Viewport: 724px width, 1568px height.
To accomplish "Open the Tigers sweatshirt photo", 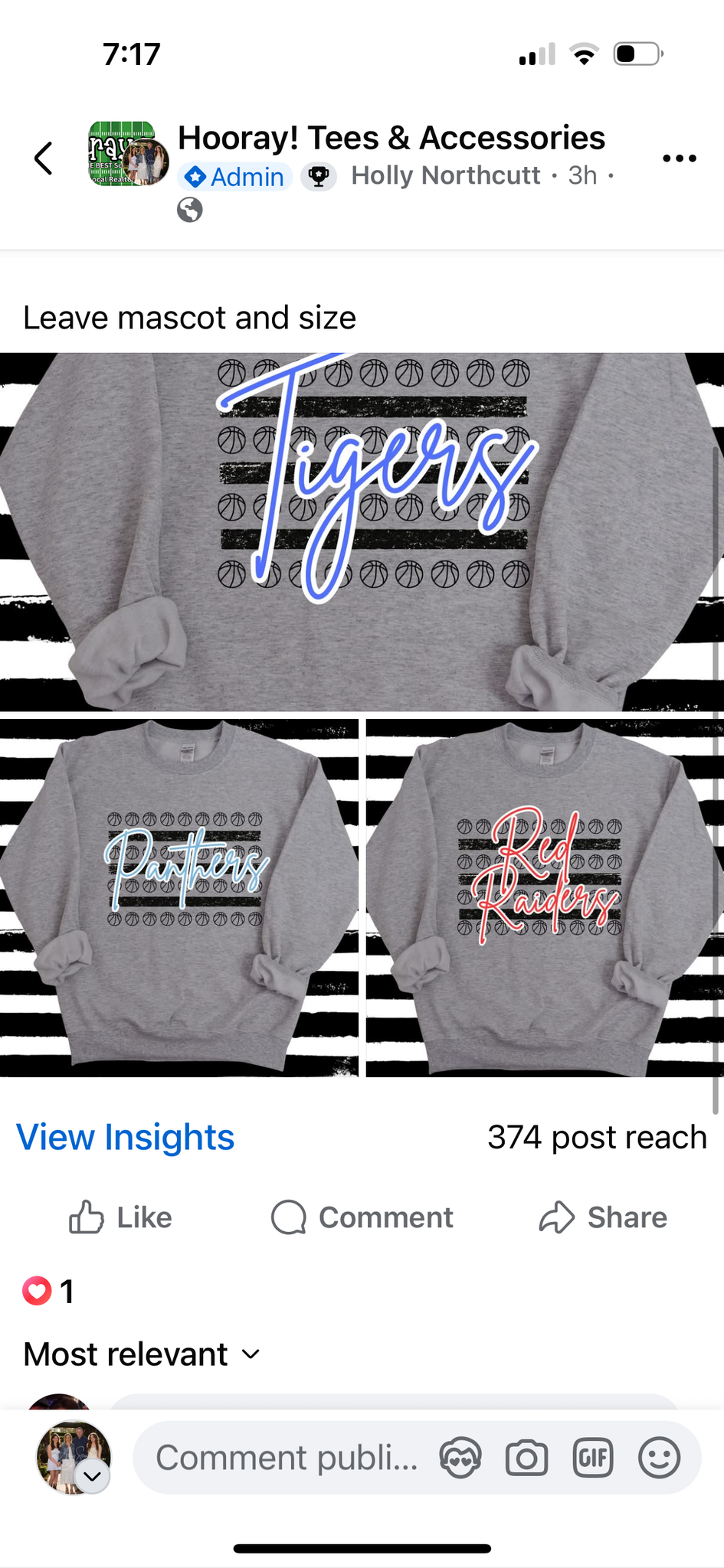I will click(x=362, y=531).
